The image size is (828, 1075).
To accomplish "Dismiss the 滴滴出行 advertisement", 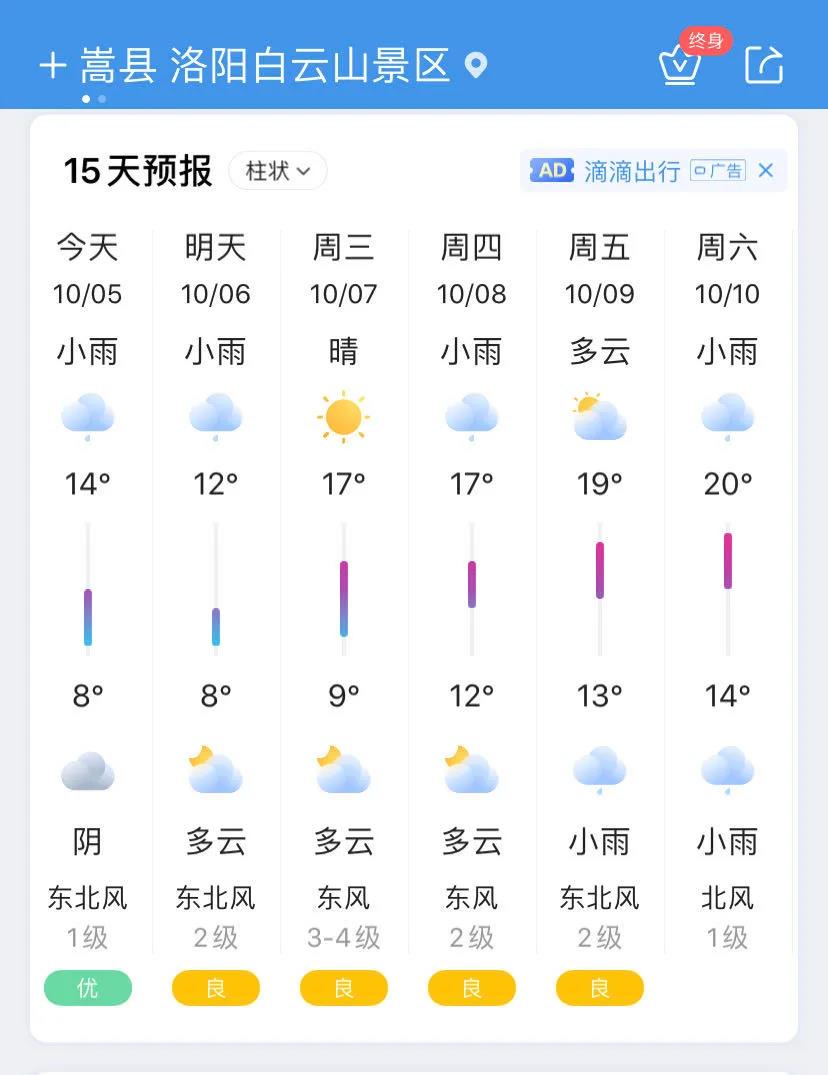I will pos(766,171).
